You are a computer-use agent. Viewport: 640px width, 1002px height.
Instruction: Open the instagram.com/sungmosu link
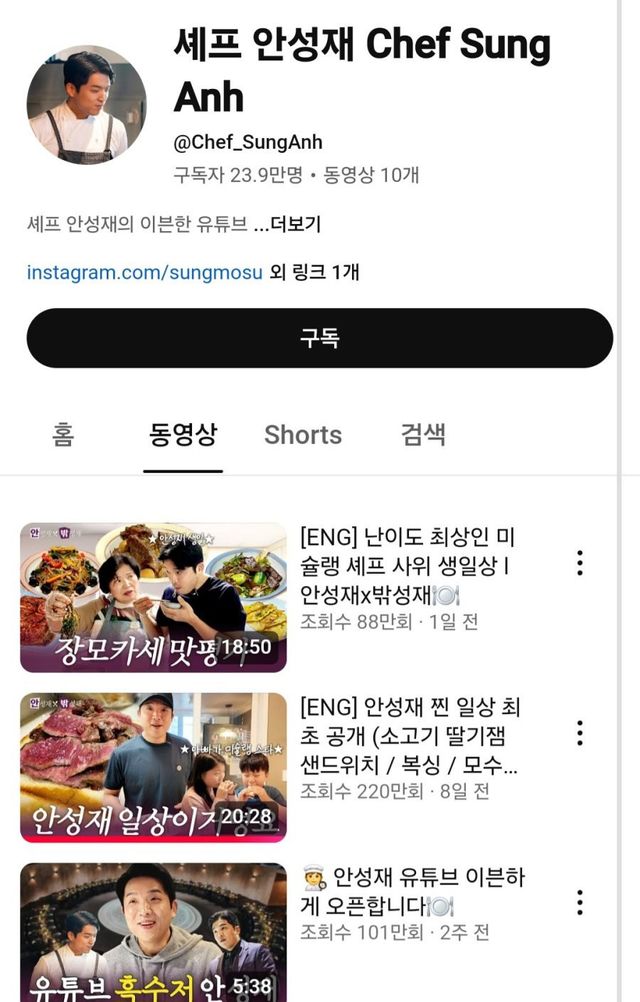144,272
